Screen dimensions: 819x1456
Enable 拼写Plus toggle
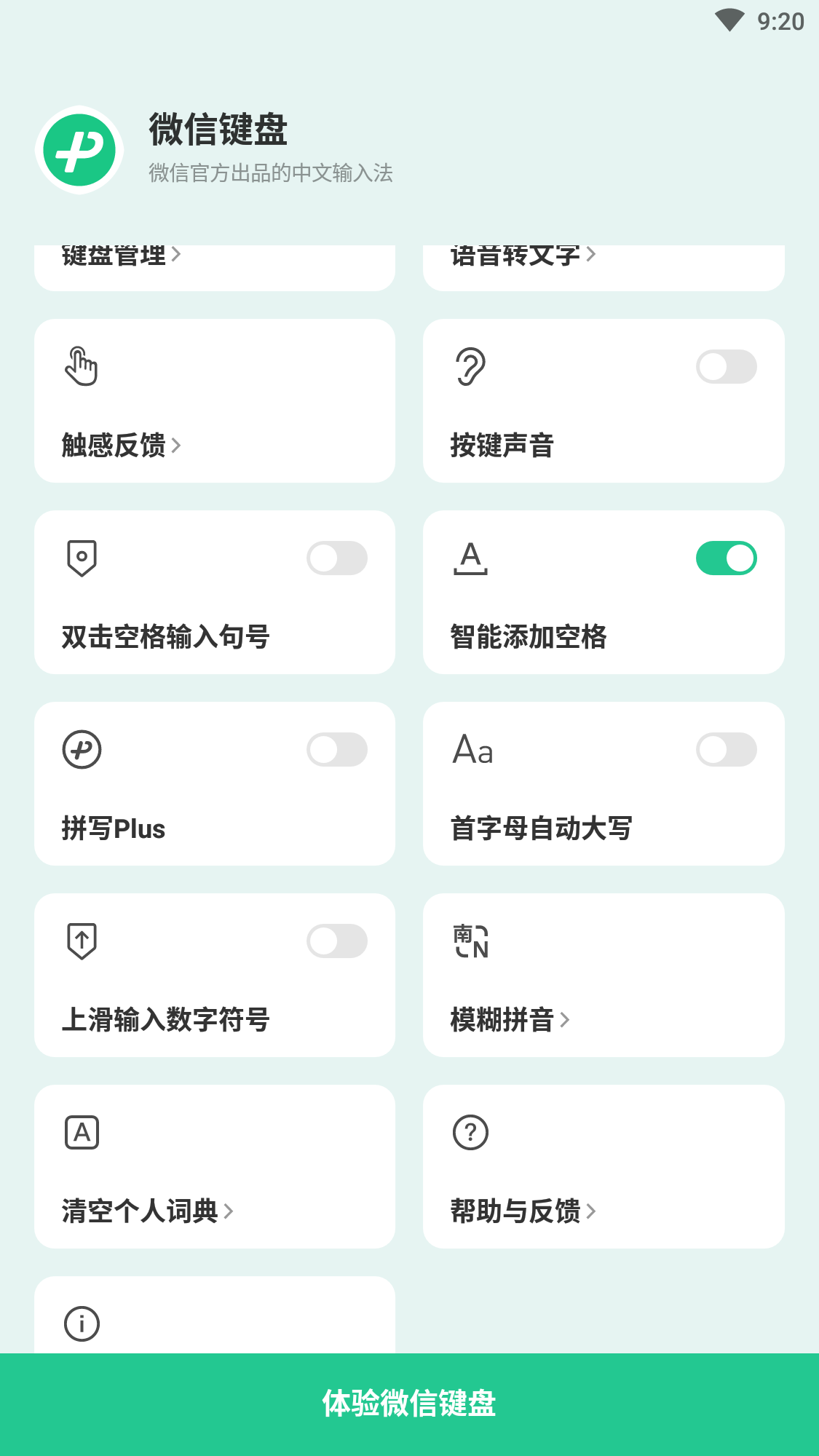(x=337, y=750)
